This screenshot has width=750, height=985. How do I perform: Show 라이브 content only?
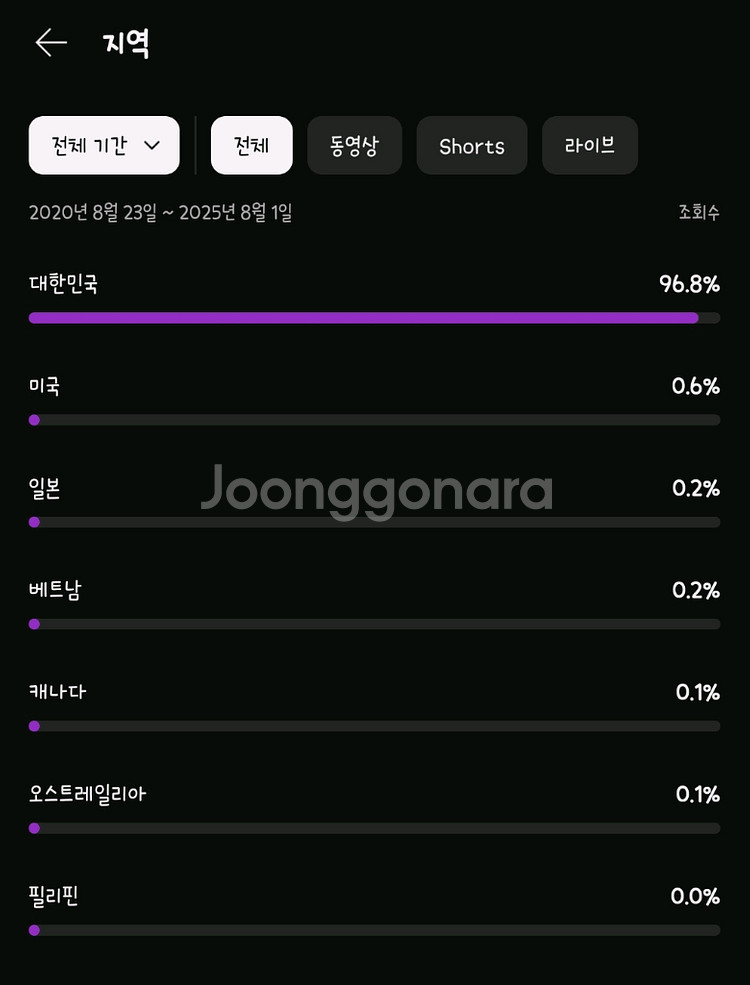click(x=589, y=146)
